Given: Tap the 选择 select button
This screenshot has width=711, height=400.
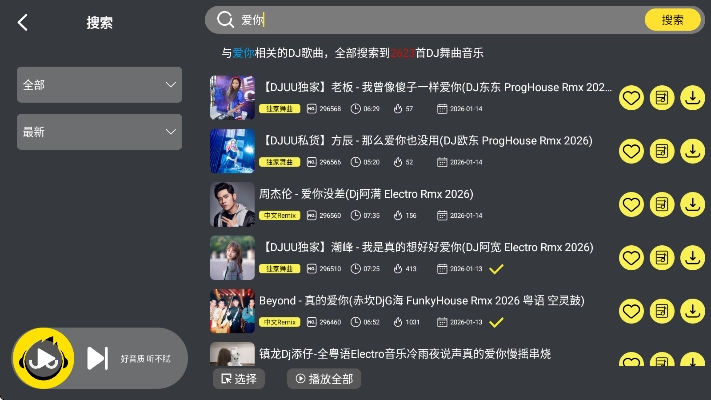Looking at the screenshot, I should (239, 379).
